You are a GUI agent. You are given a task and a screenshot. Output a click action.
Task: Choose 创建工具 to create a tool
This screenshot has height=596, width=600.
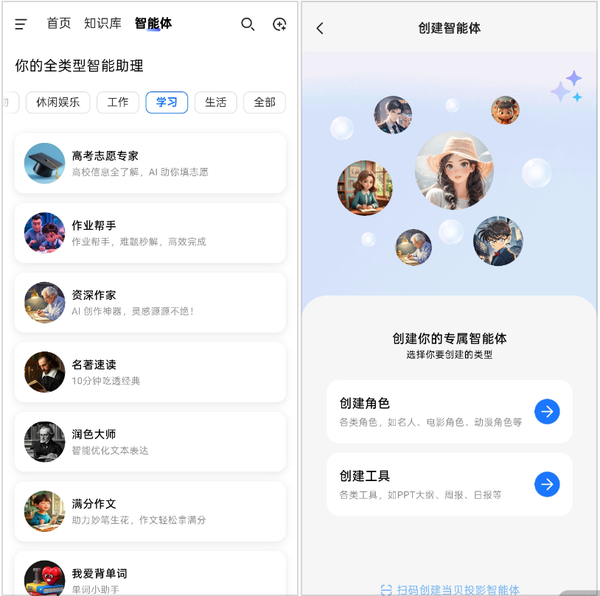pos(449,484)
